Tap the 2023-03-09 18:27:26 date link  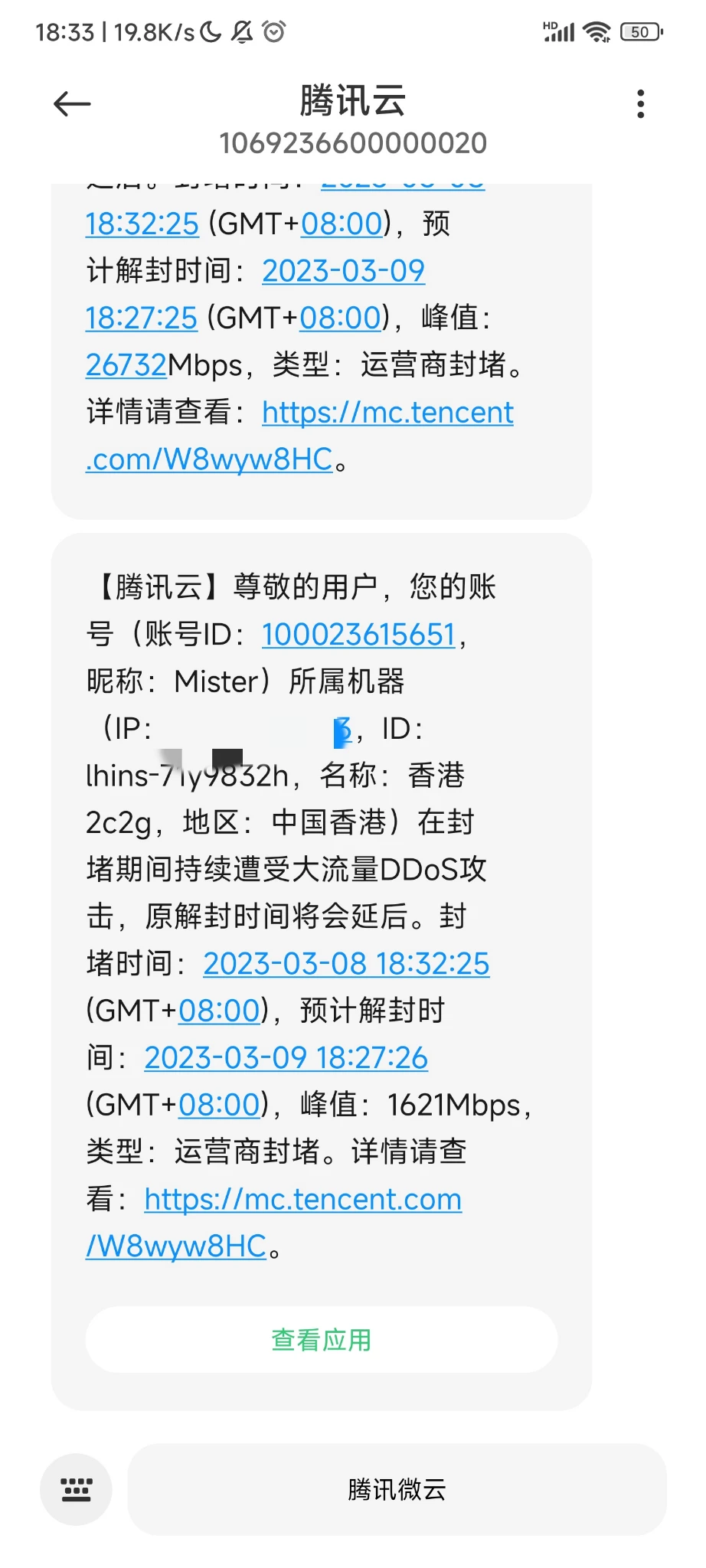click(286, 1058)
